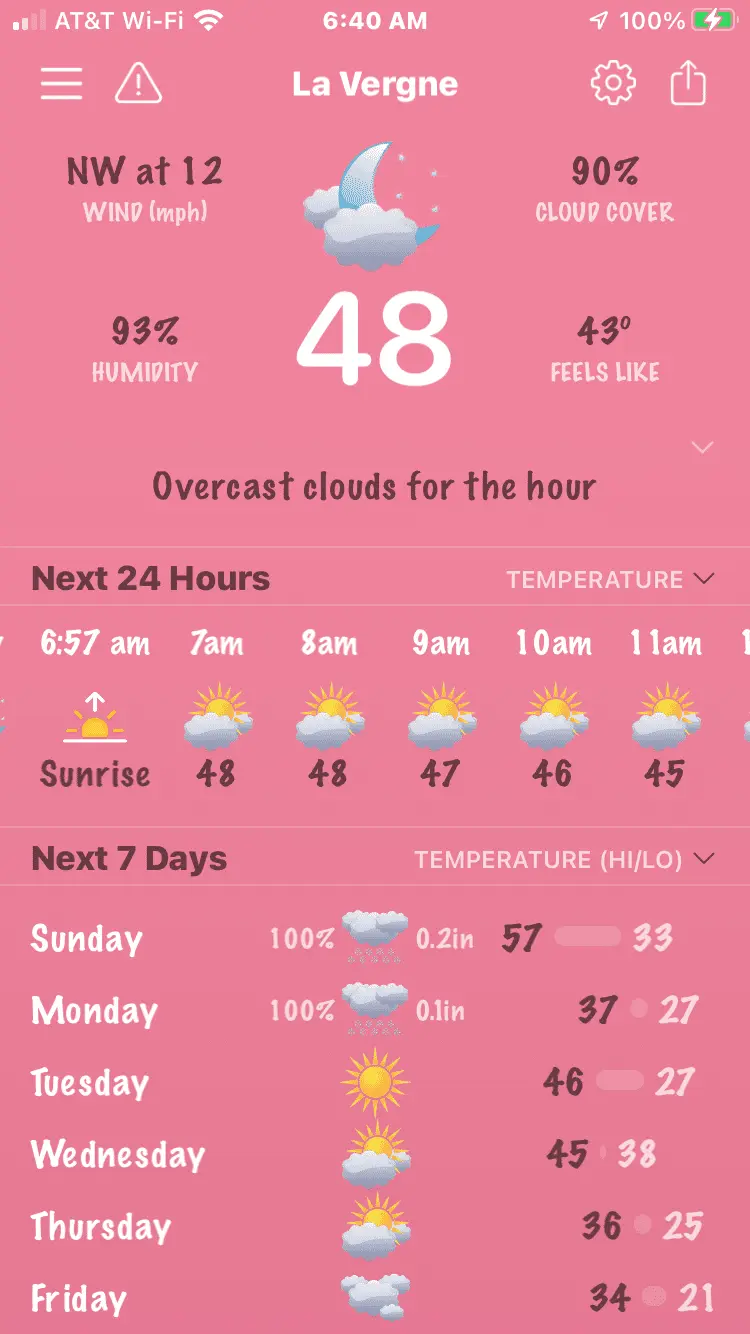The height and width of the screenshot is (1334, 750).
Task: Show Thursday's forecast details
Action: [x=375, y=1226]
